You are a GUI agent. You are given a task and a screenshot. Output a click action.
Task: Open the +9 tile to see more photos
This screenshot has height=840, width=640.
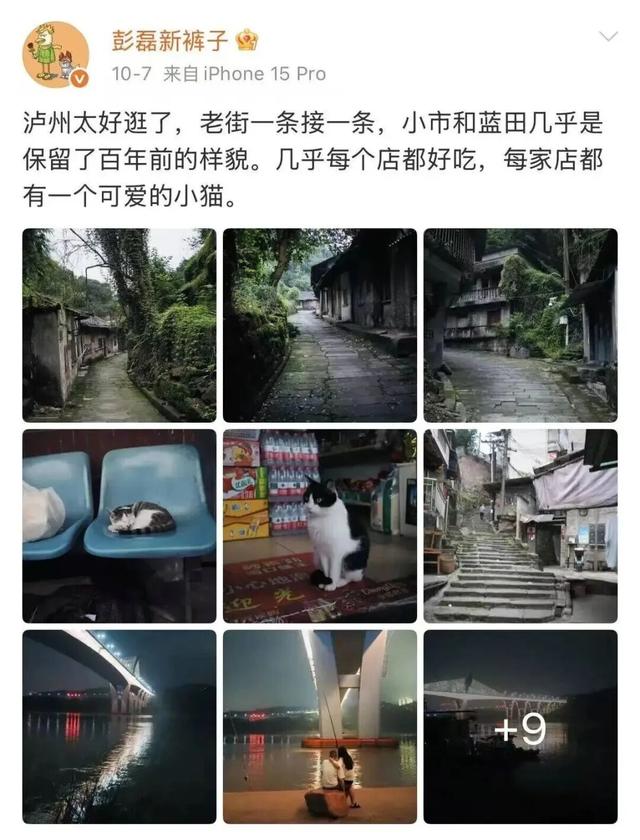point(520,725)
